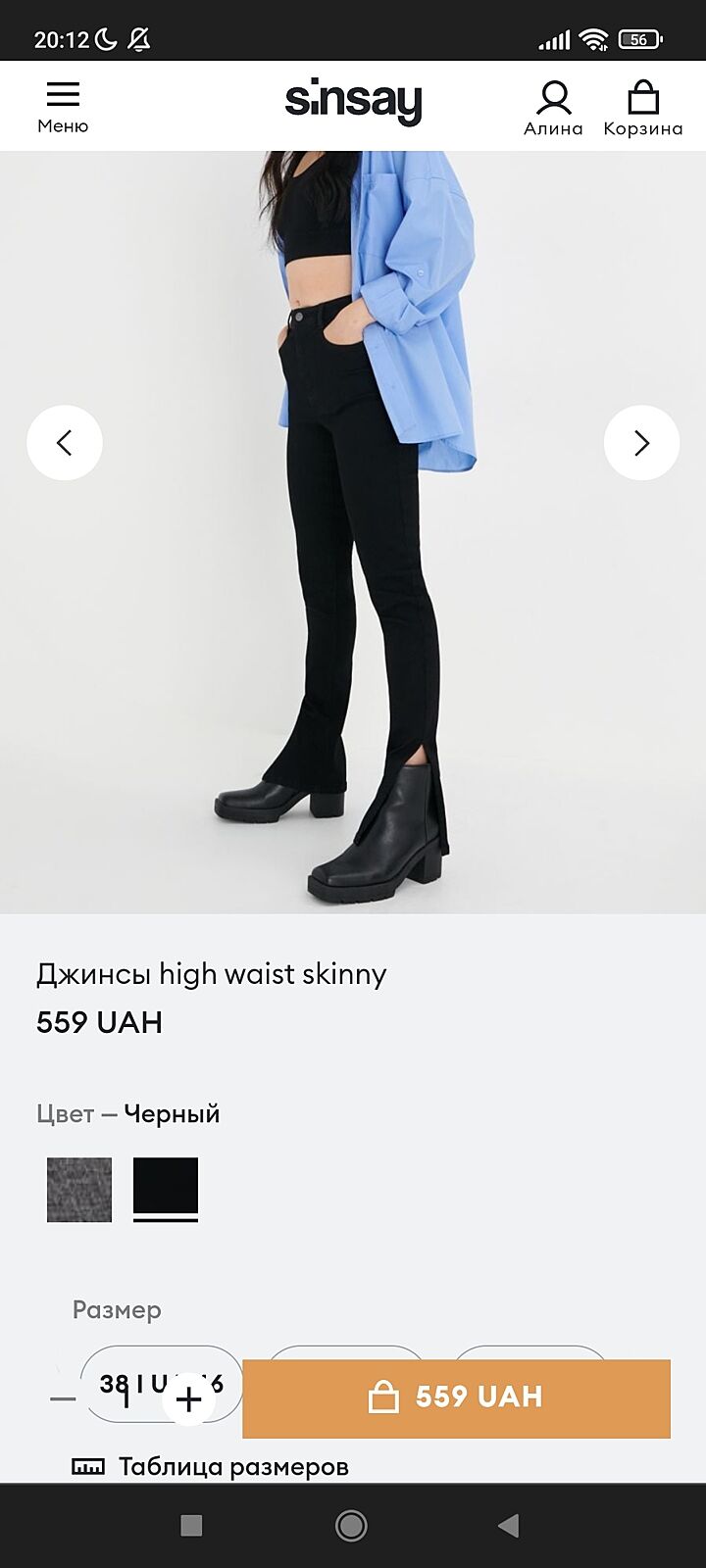Increase quantity with the plus button

click(188, 1398)
